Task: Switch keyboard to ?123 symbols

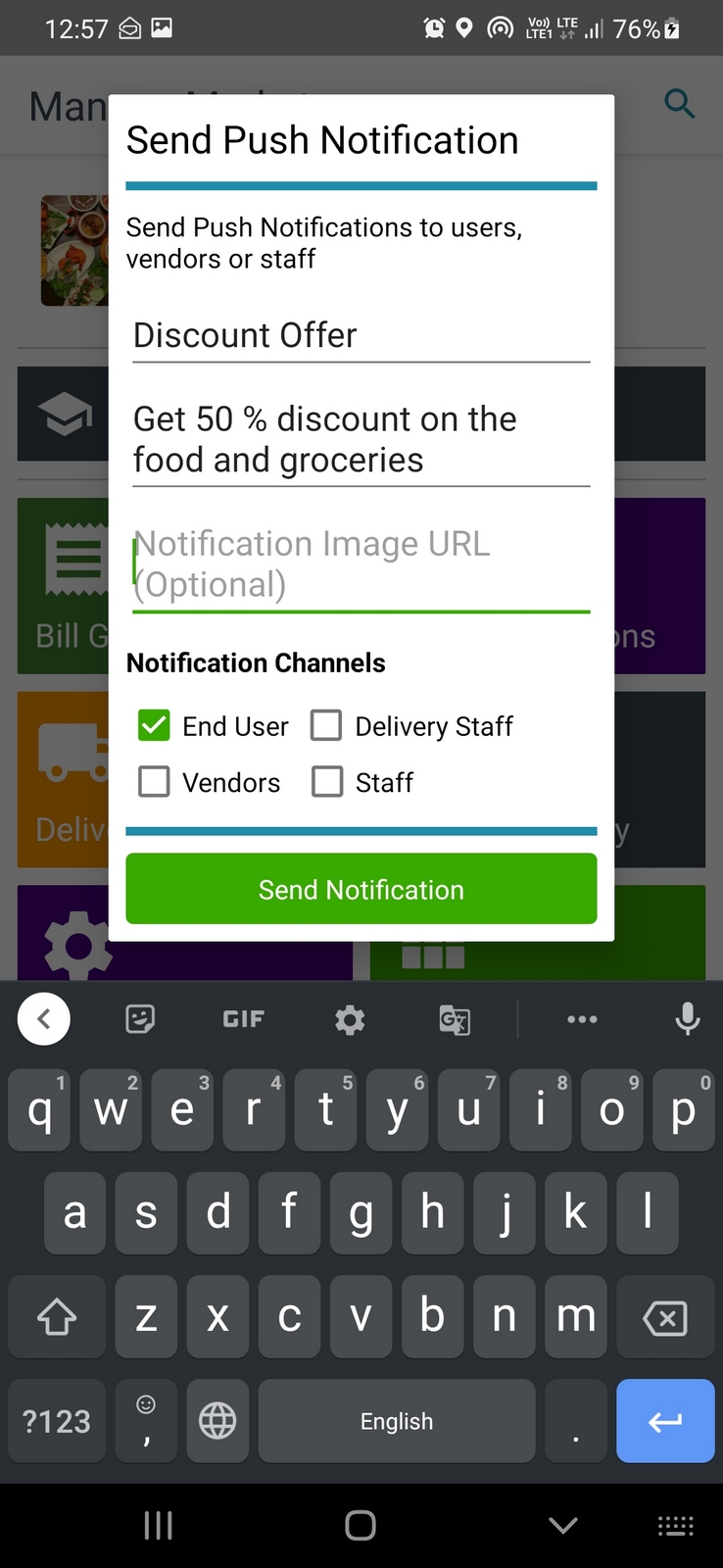Action: point(57,1421)
